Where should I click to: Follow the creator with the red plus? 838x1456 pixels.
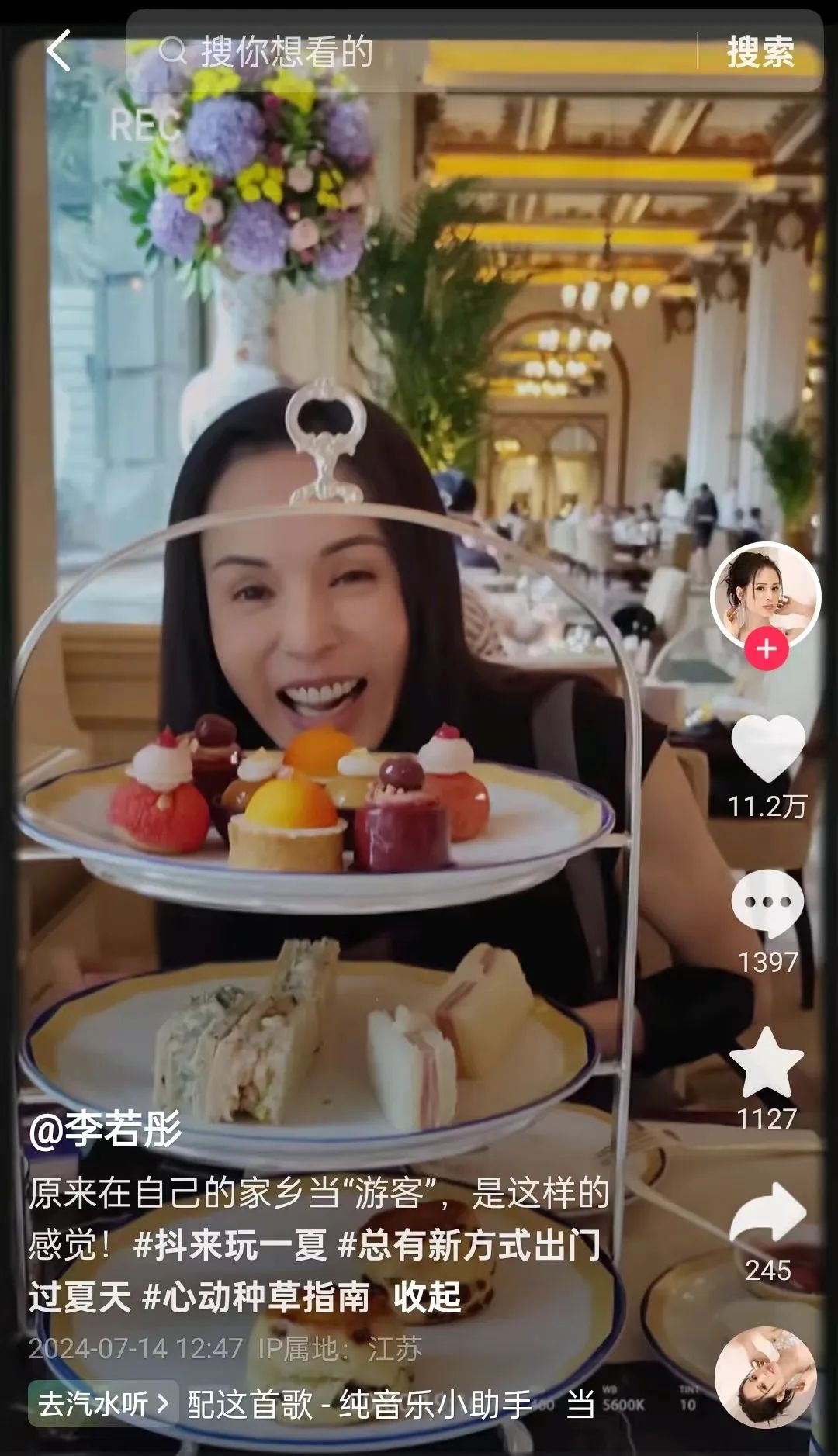pyautogui.click(x=767, y=648)
